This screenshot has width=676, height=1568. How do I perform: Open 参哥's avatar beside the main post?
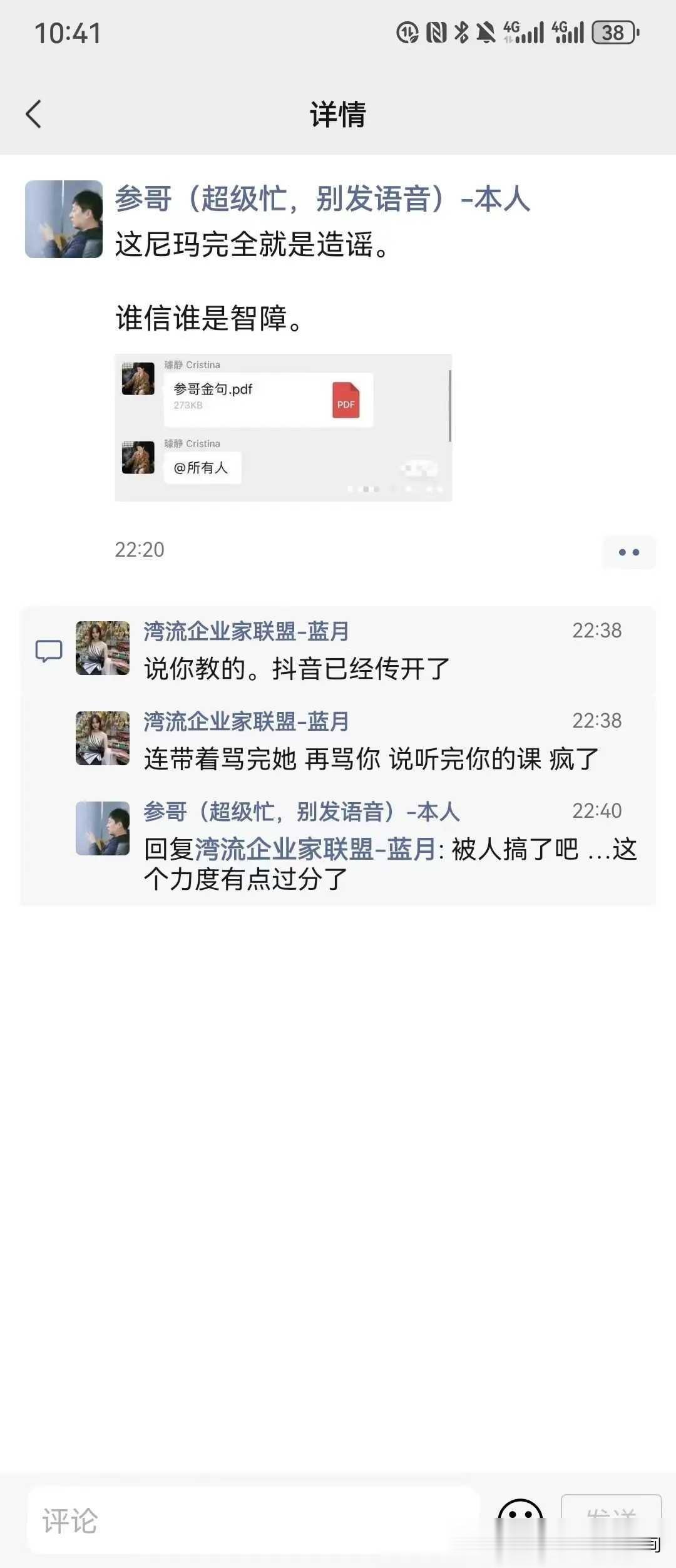point(64,219)
